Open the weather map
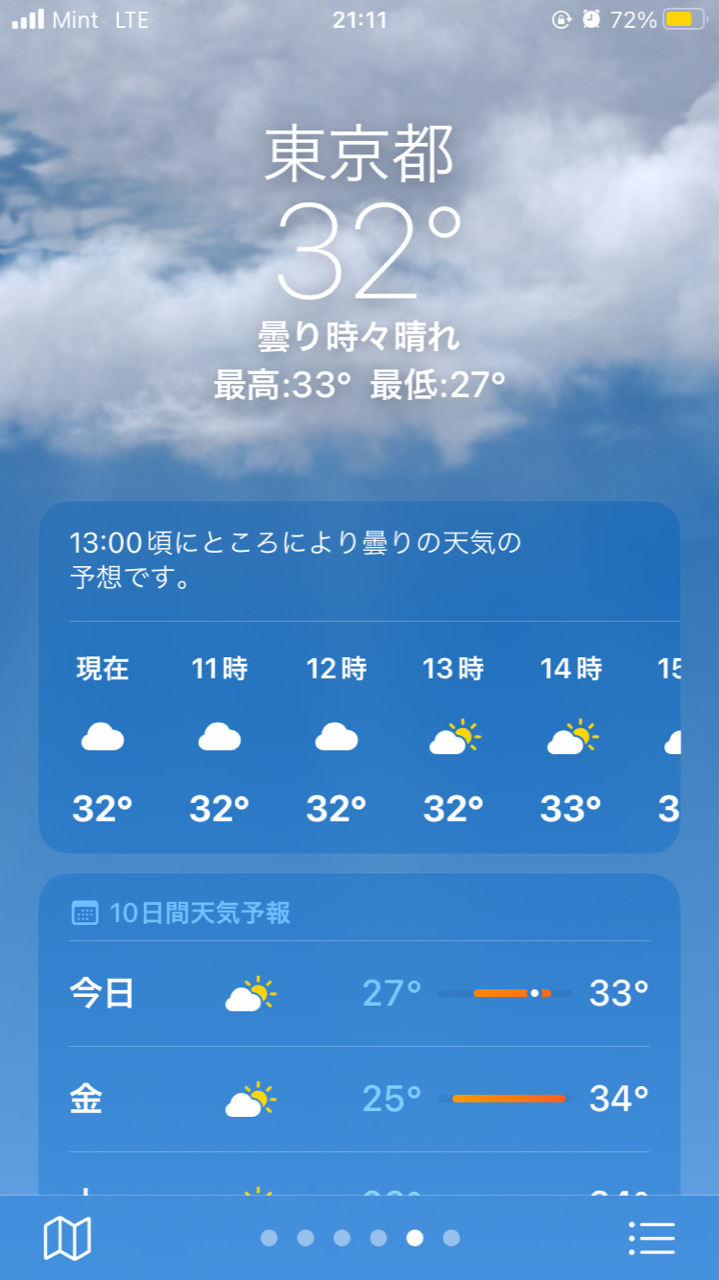The width and height of the screenshot is (719, 1280). (x=67, y=1238)
